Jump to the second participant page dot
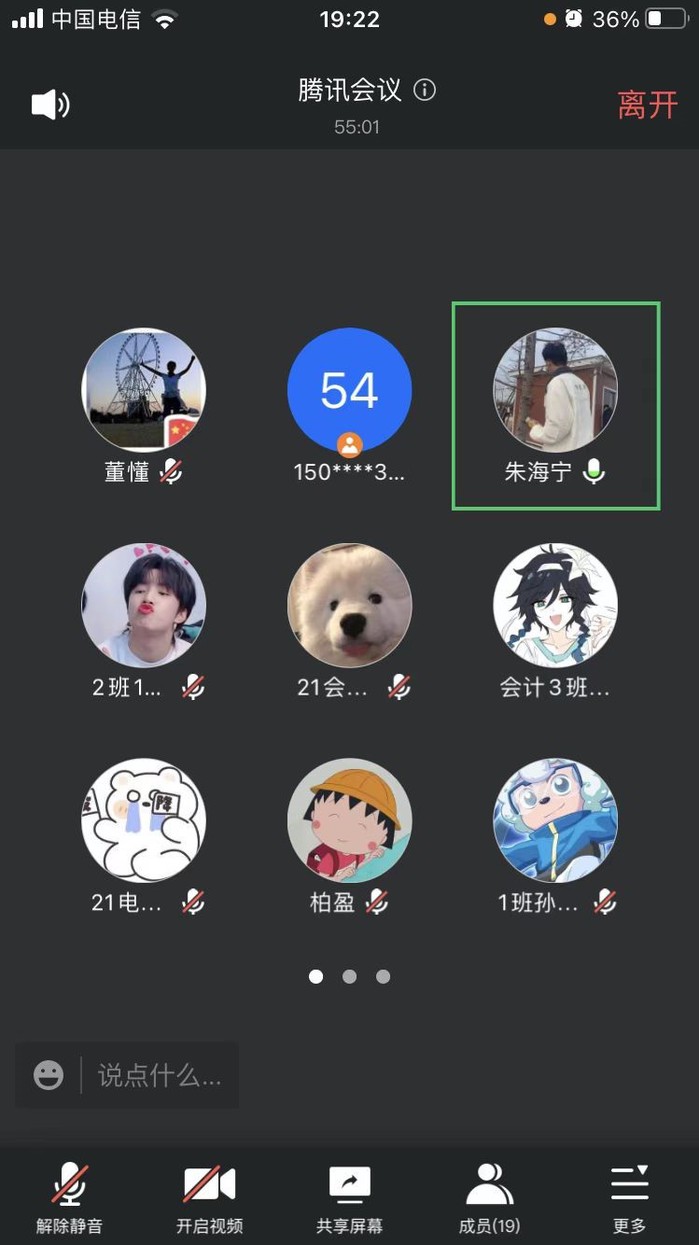Image resolution: width=699 pixels, height=1245 pixels. point(349,977)
